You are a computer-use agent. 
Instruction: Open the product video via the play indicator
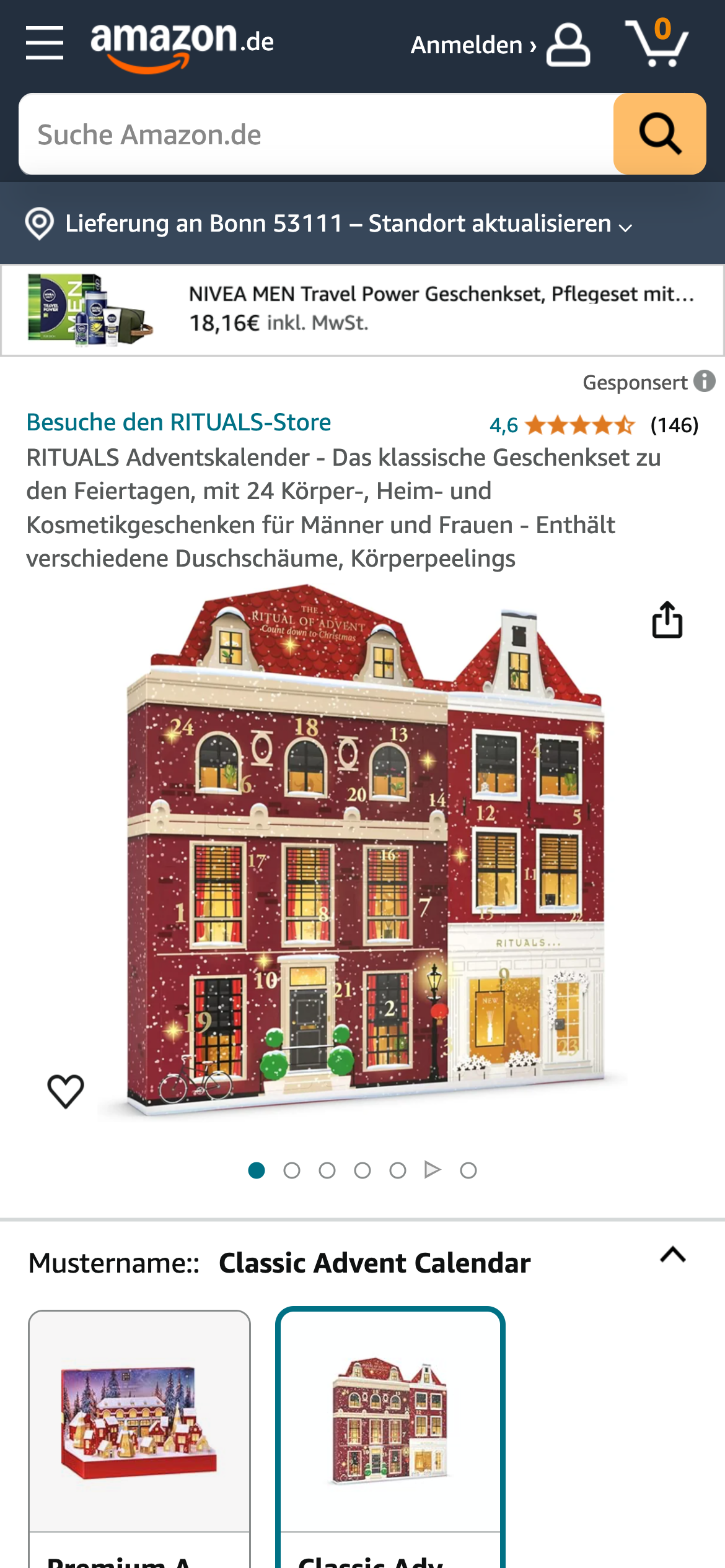click(433, 1170)
